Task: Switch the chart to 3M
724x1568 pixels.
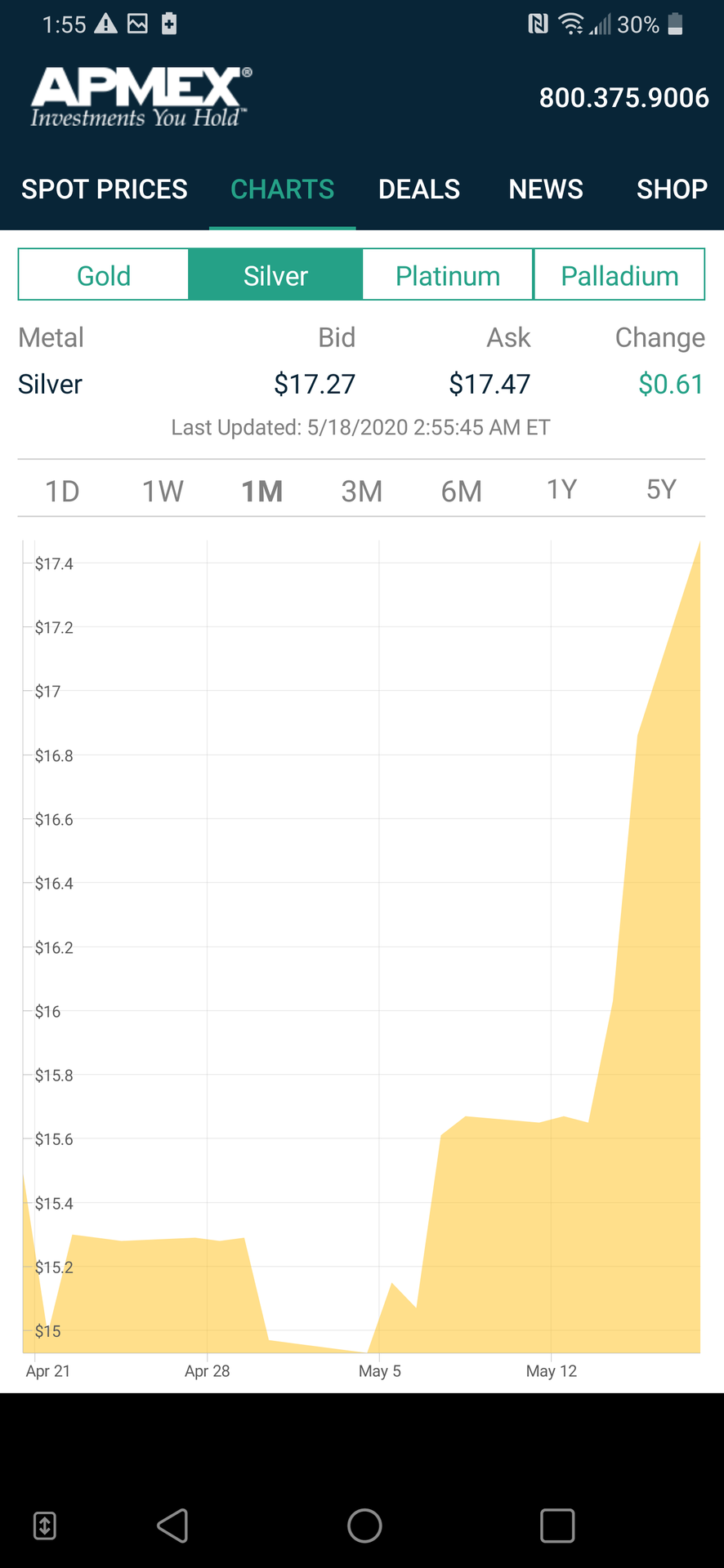Action: click(362, 491)
